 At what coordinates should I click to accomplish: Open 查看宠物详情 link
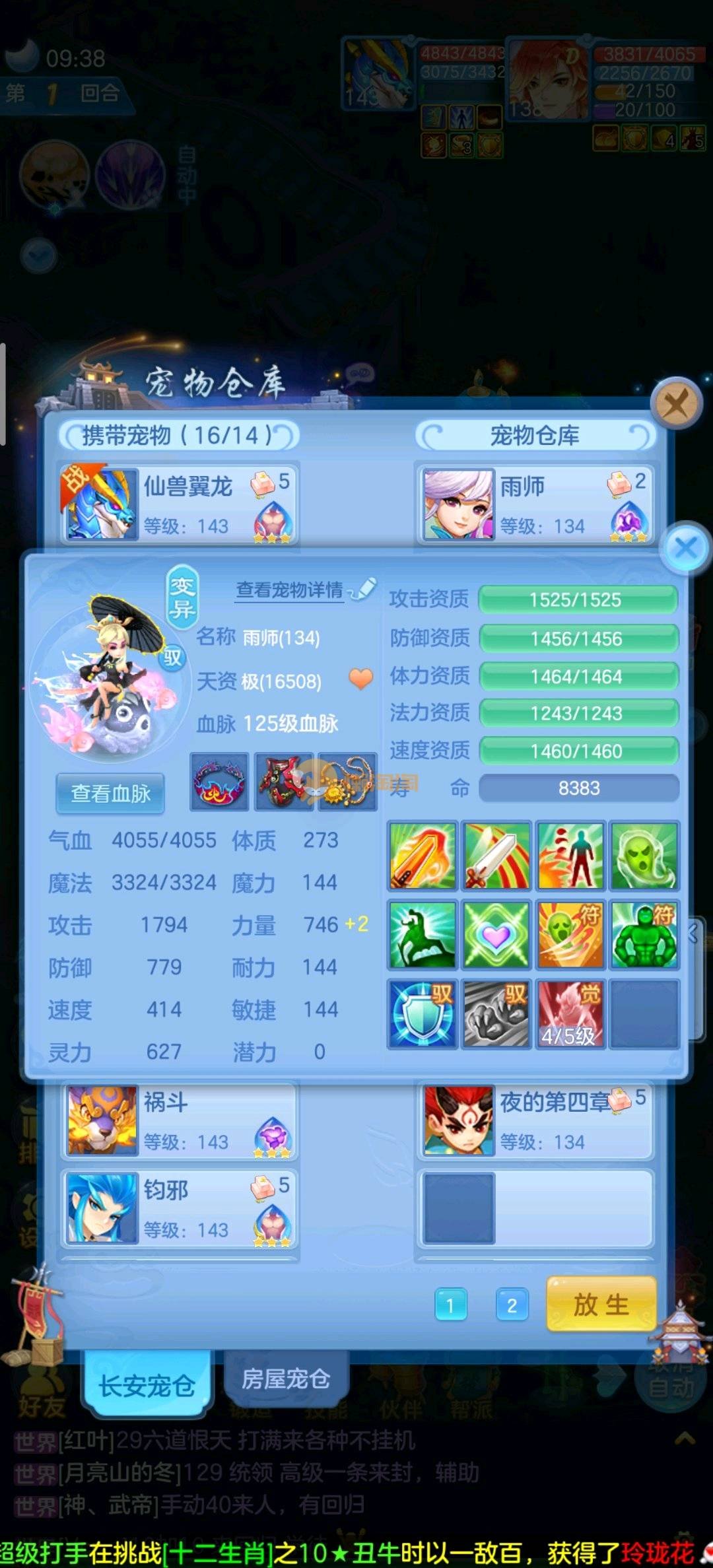[290, 590]
